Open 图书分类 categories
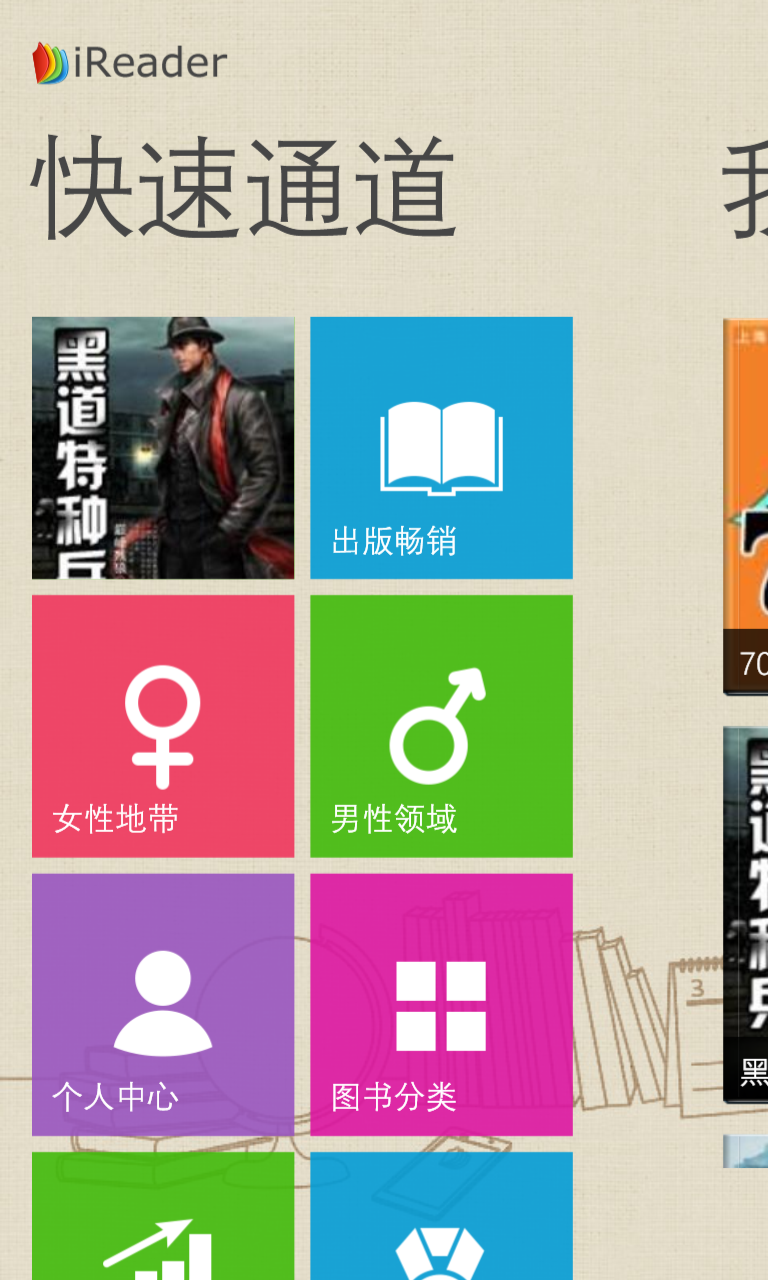 (441, 1005)
